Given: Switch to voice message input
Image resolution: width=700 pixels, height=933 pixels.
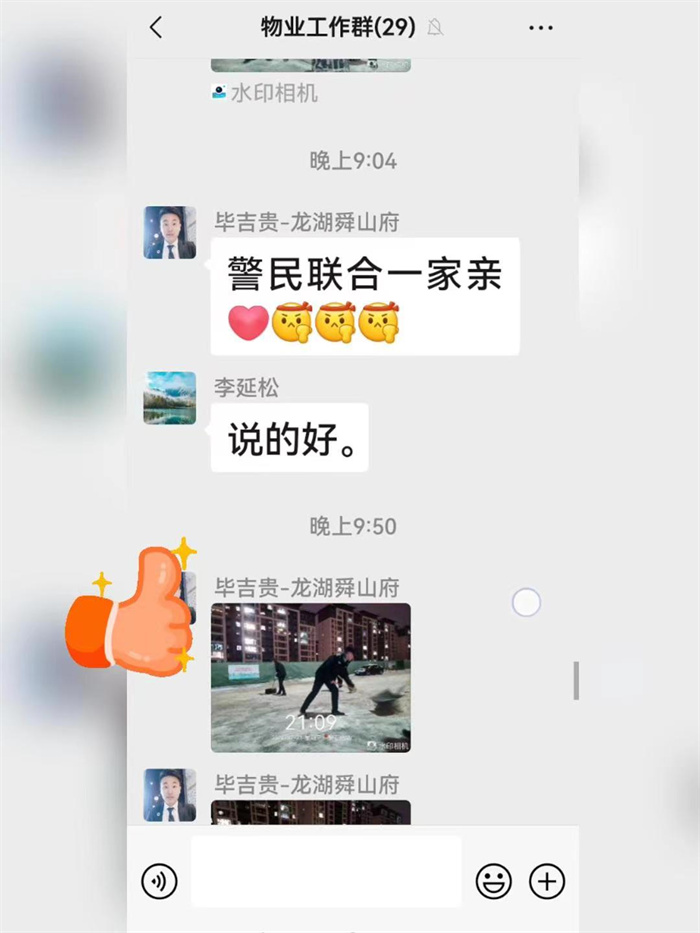Looking at the screenshot, I should (159, 881).
